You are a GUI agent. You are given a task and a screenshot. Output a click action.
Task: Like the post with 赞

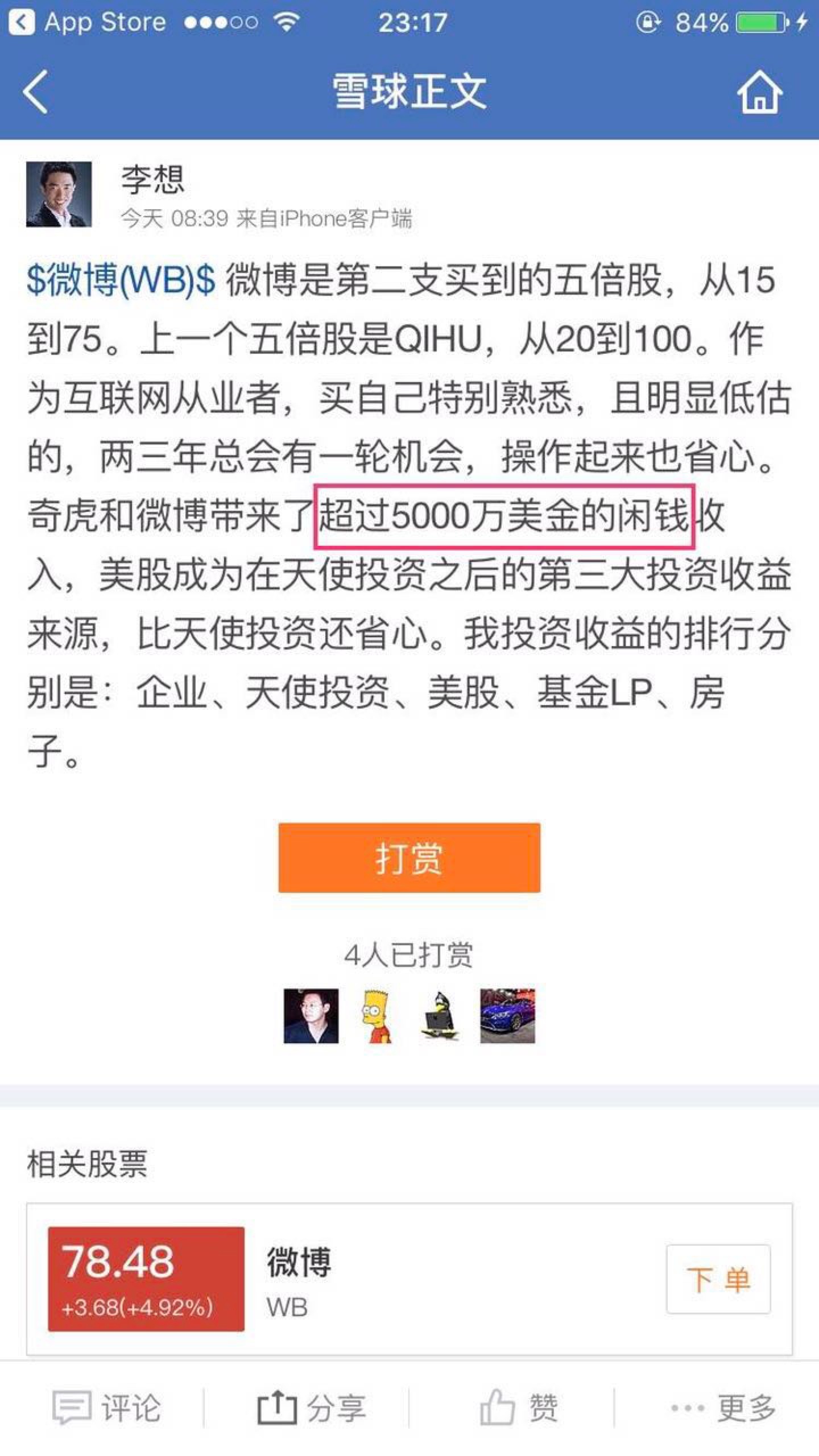coord(518,1408)
